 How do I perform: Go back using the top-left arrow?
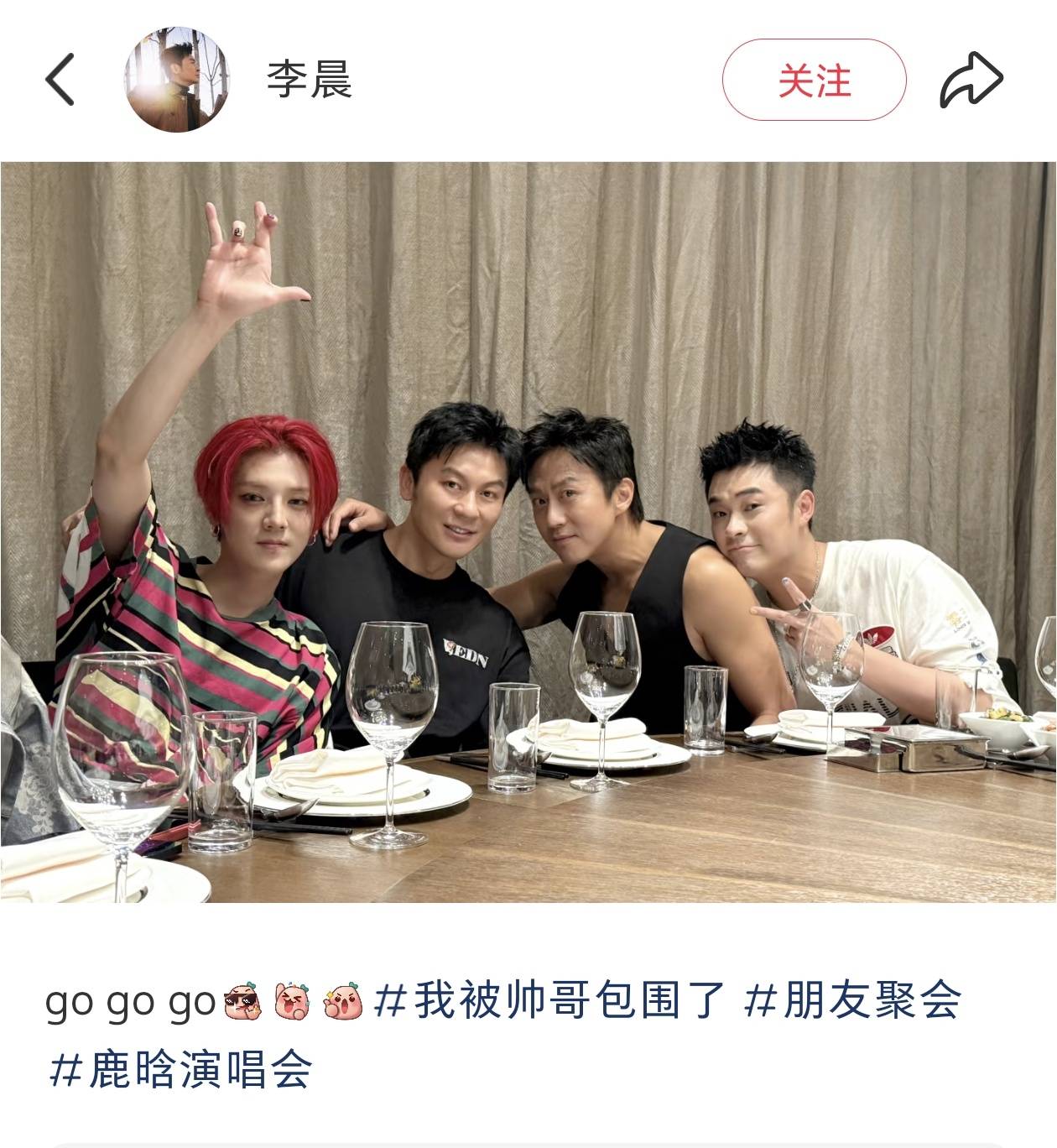pos(60,80)
